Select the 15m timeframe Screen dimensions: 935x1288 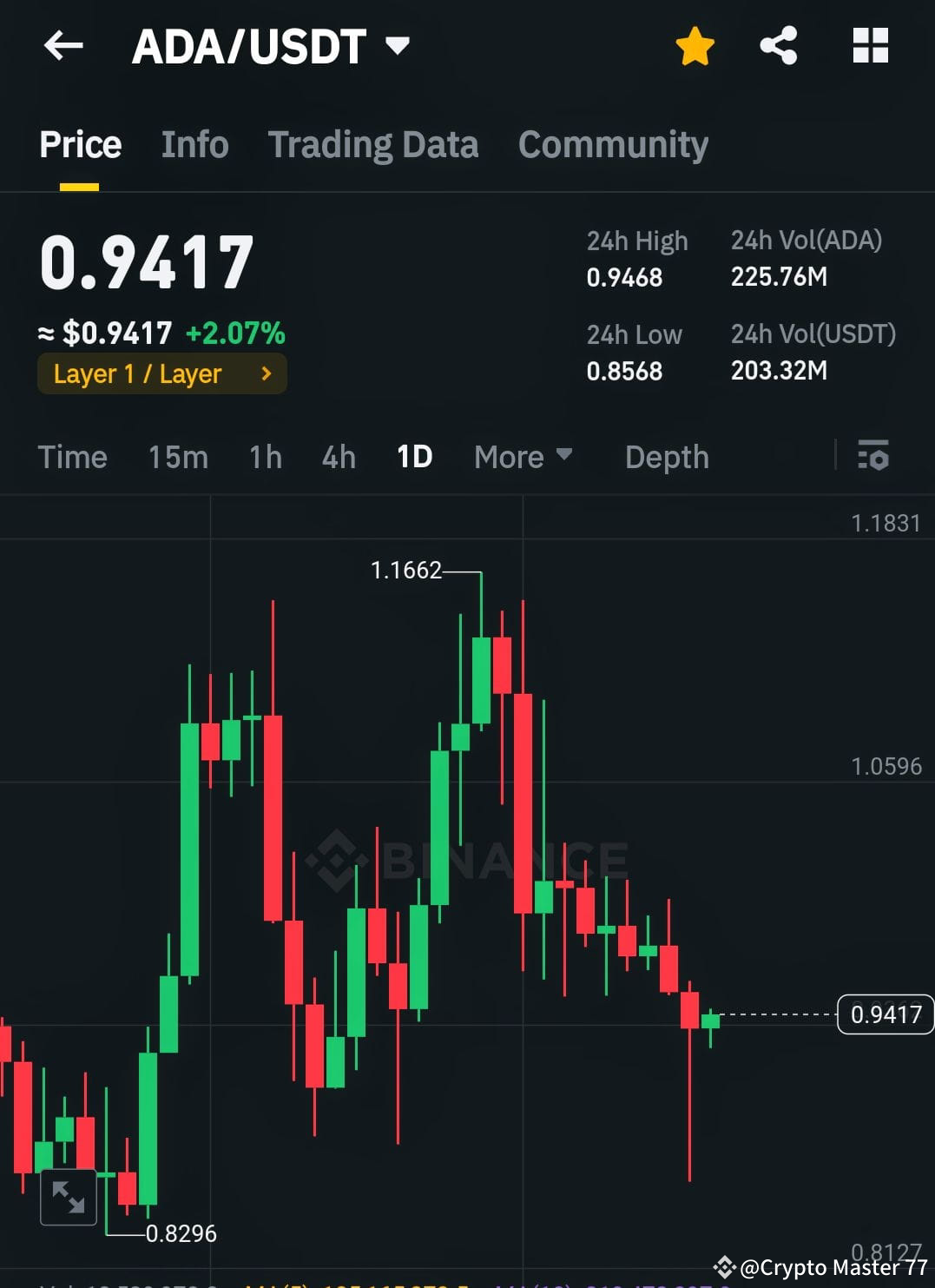(x=177, y=456)
